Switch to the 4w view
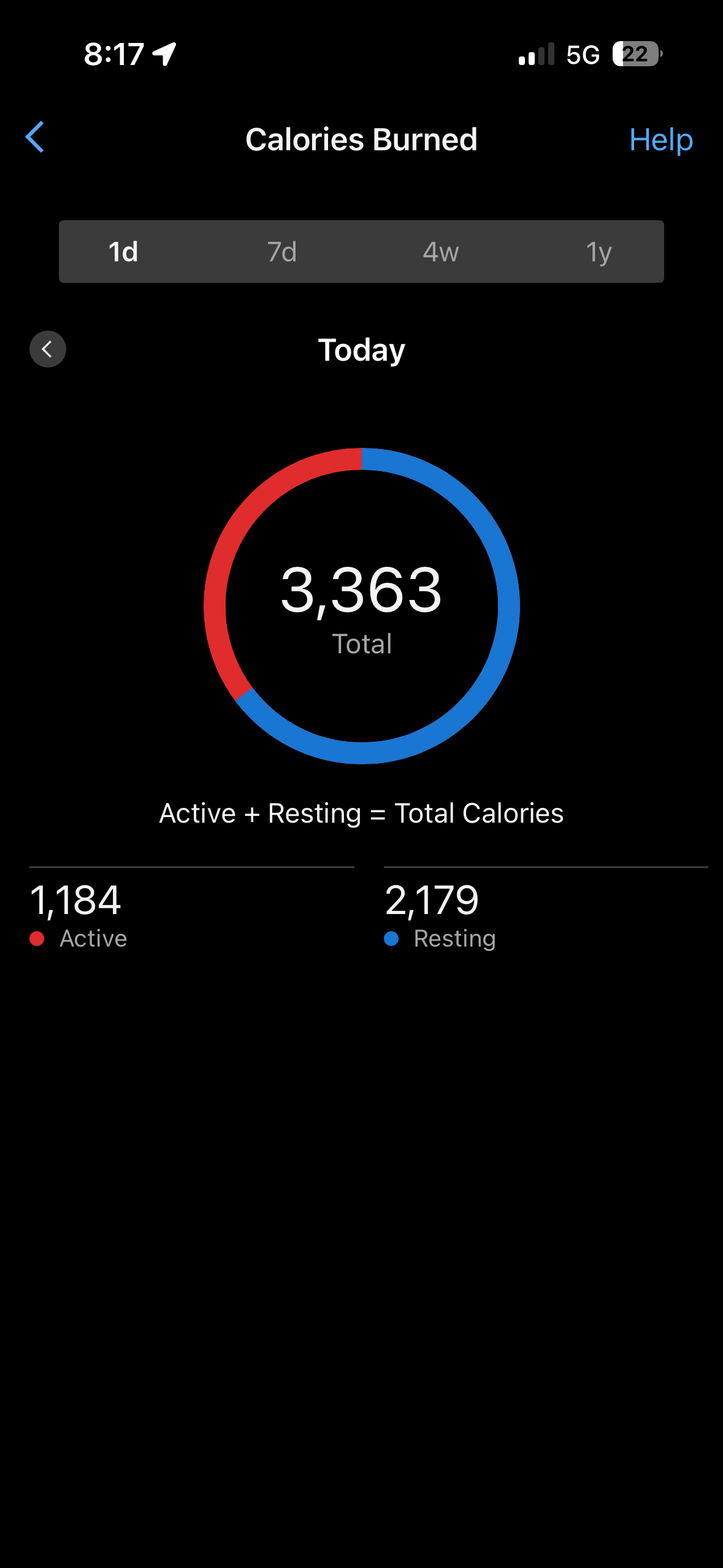 [x=440, y=252]
